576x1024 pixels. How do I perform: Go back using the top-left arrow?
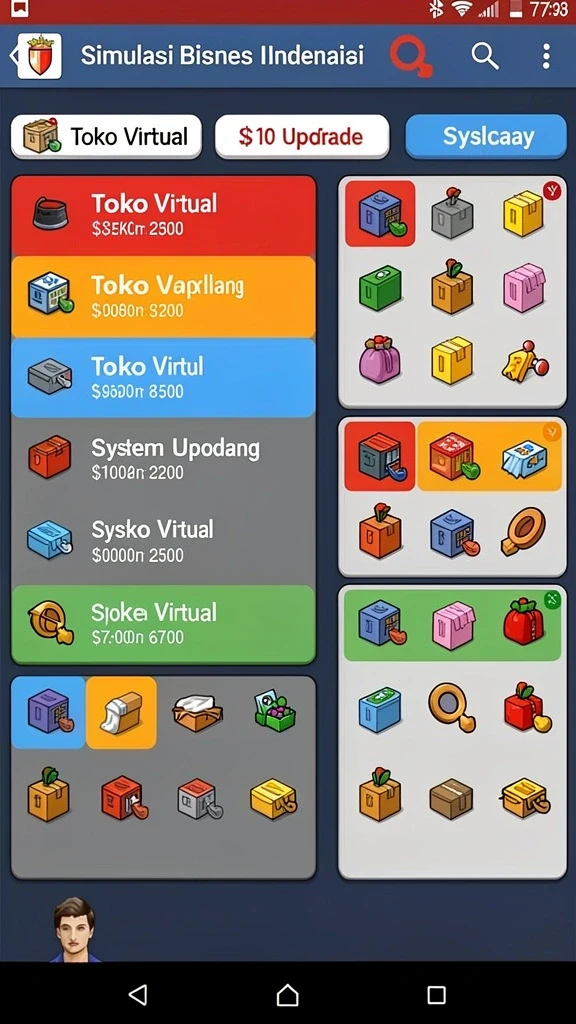[14, 56]
